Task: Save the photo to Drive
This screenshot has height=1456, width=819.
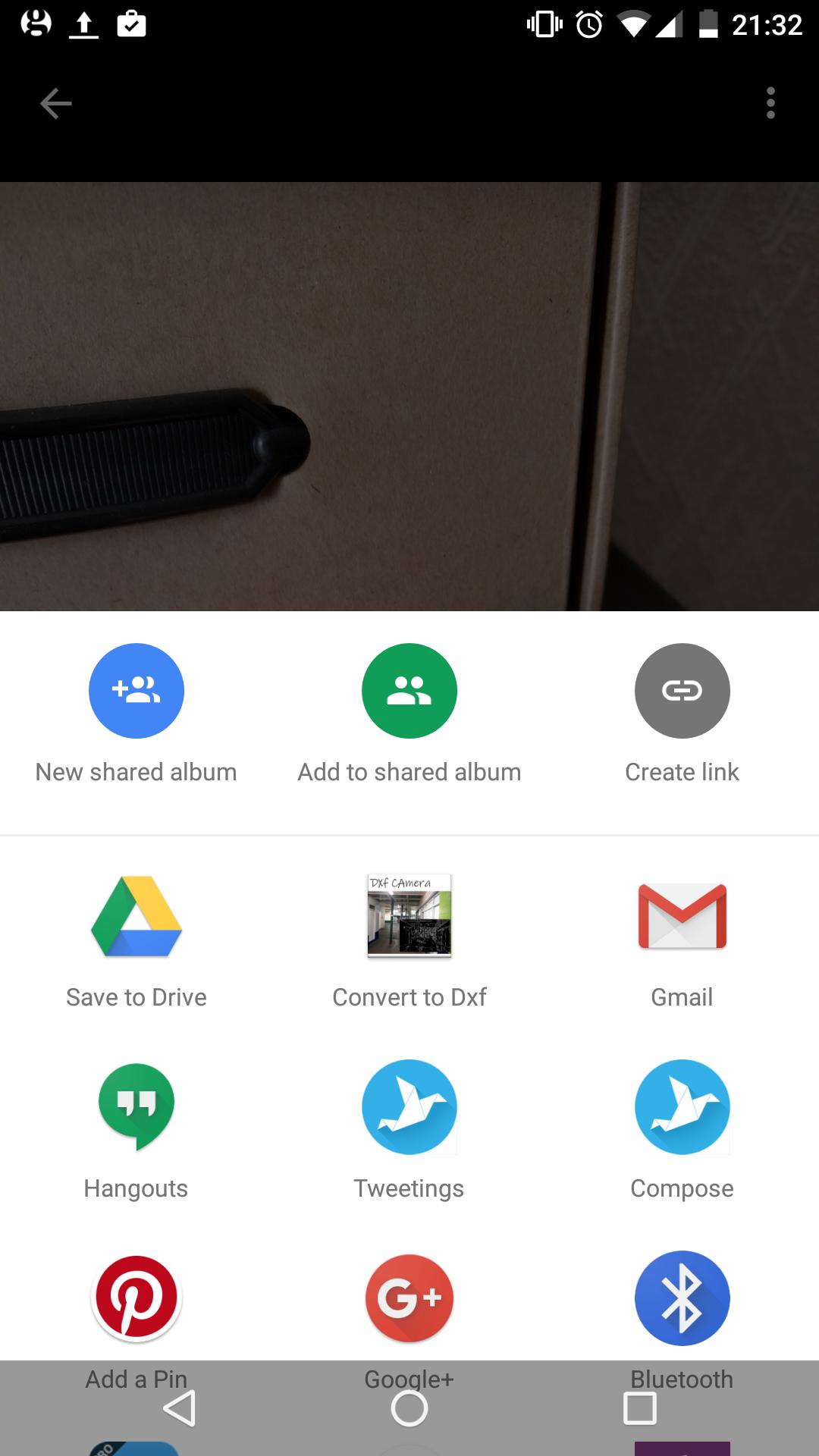Action: tap(136, 917)
